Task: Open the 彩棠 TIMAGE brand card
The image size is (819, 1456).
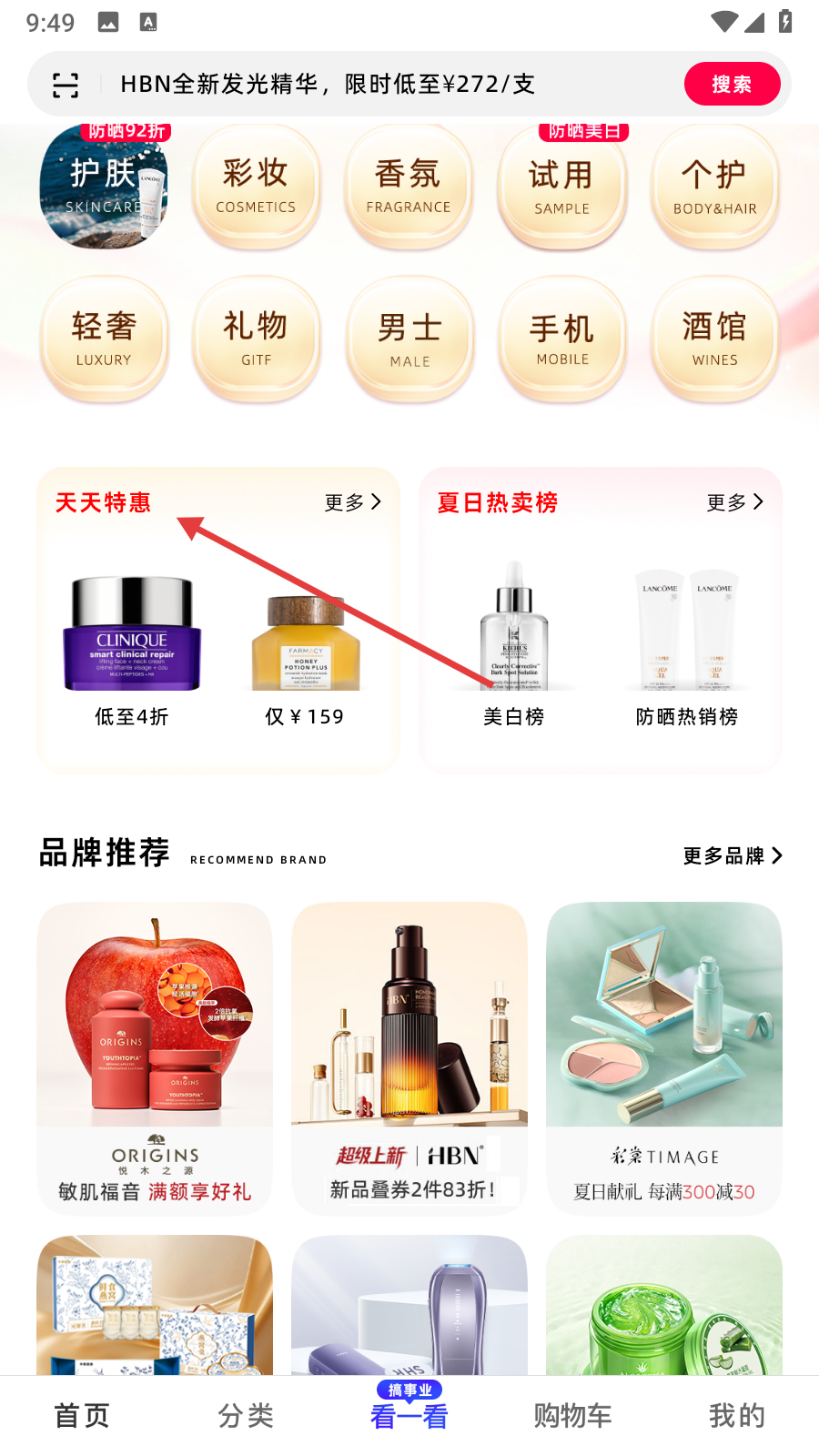Action: 664,1058
